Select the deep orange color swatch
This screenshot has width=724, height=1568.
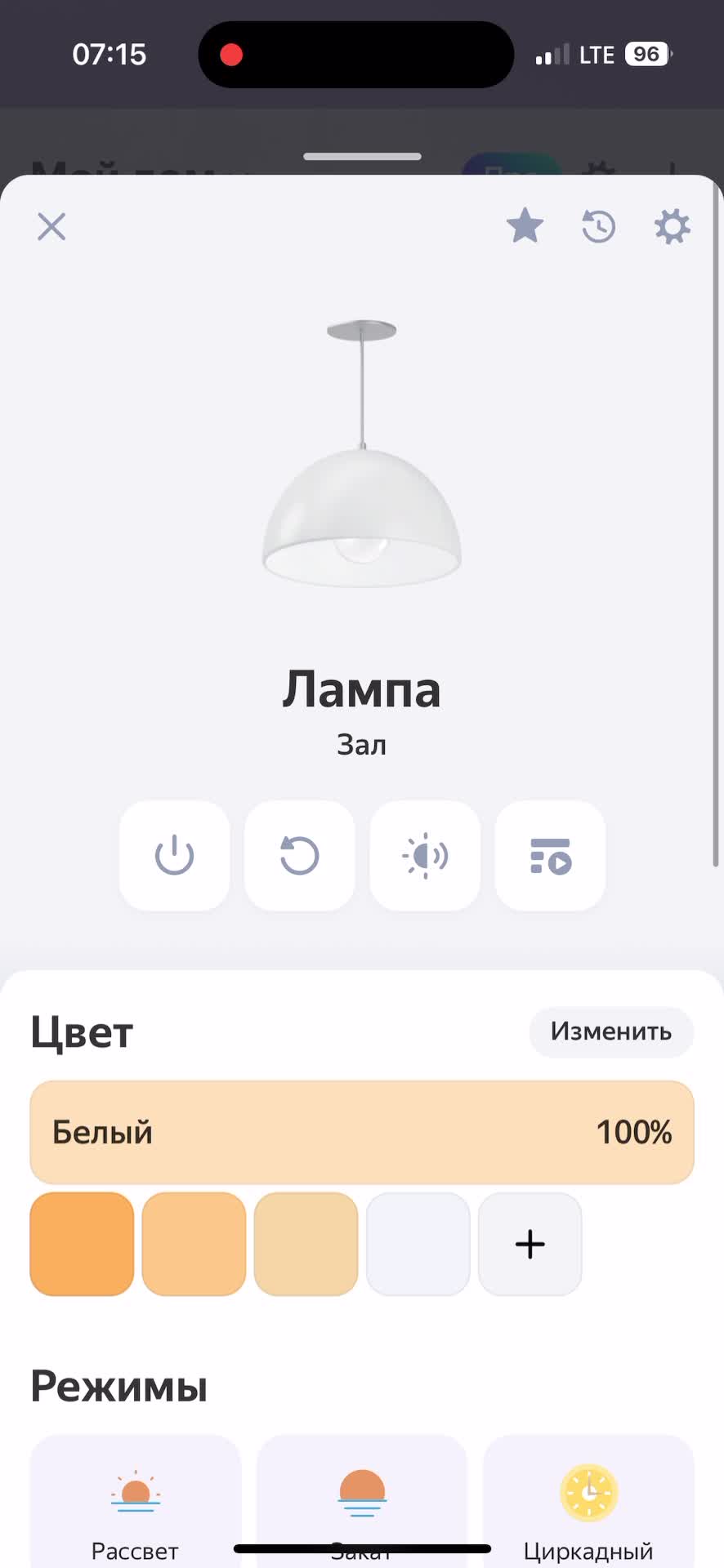coord(82,1244)
